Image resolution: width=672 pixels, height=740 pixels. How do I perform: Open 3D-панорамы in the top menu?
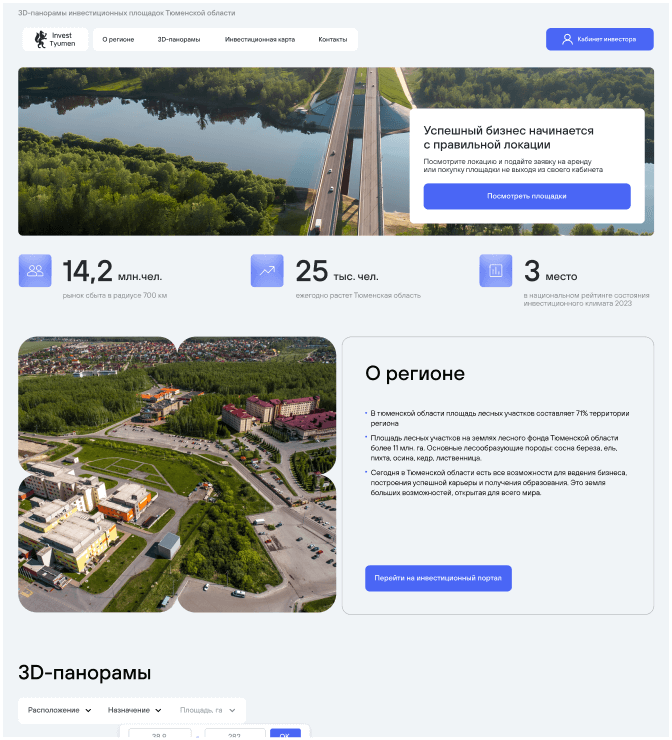tap(178, 39)
